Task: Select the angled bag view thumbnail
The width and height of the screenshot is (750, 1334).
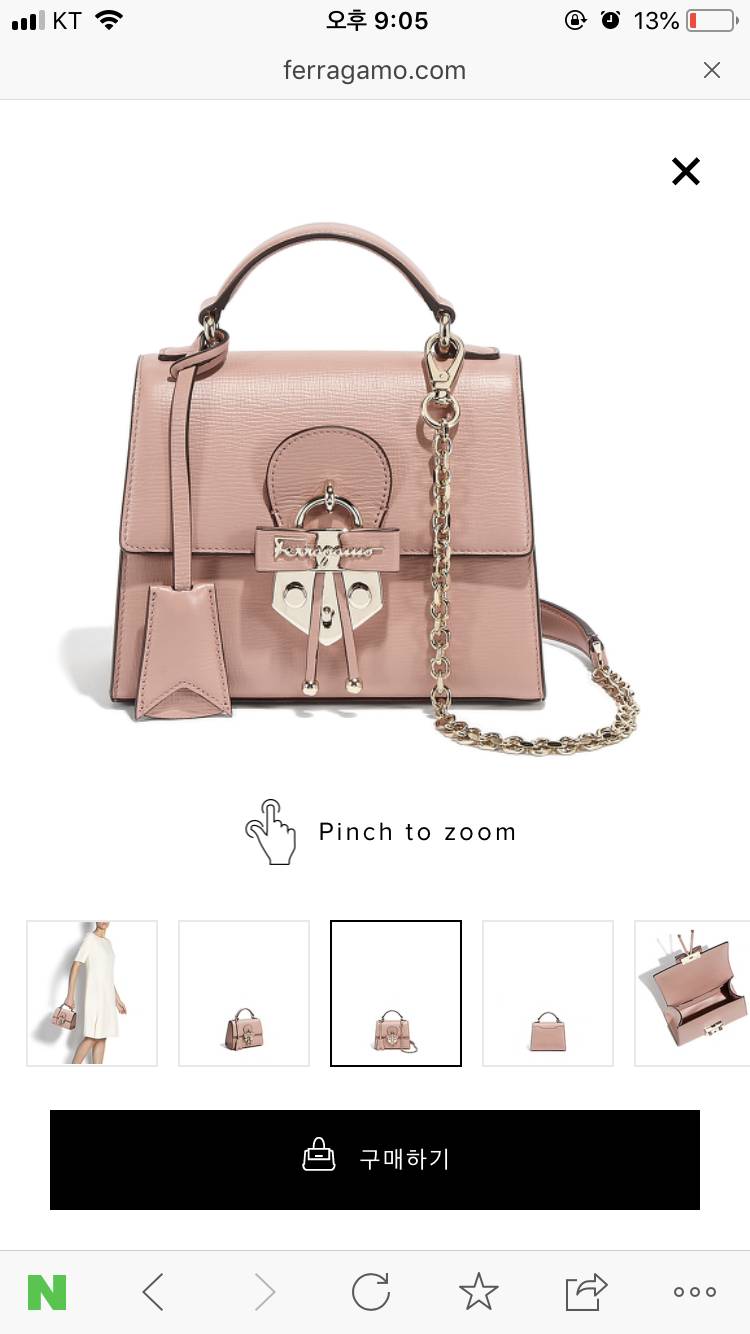Action: (x=244, y=993)
